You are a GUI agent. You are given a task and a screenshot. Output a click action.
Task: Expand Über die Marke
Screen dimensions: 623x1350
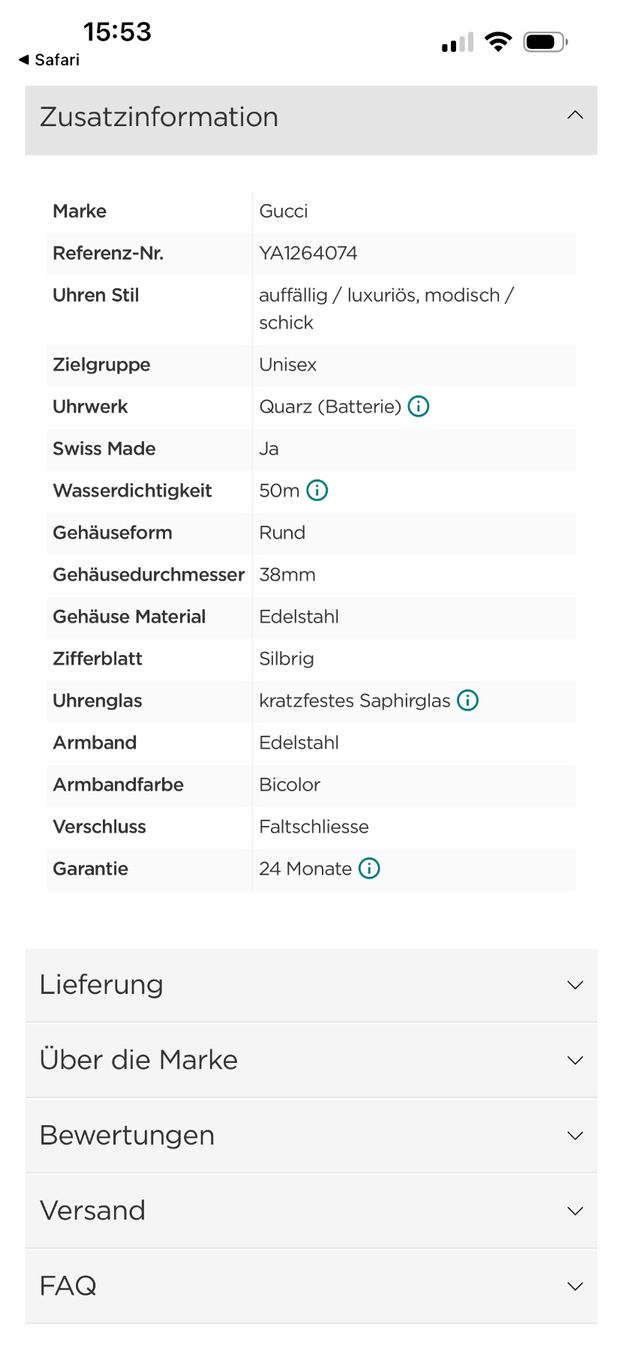tap(311, 1060)
